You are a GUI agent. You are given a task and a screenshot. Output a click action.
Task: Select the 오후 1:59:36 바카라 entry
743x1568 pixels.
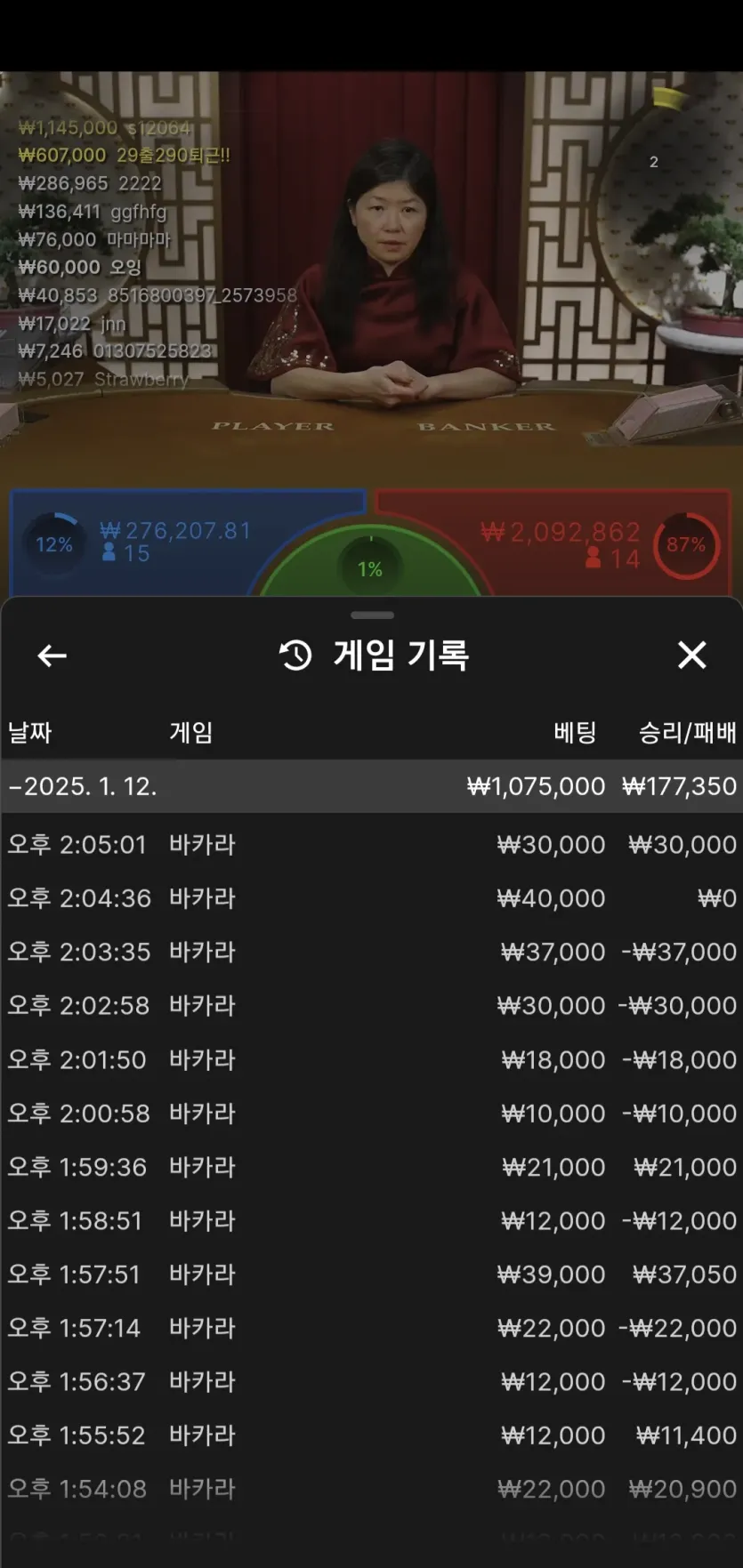pos(371,1167)
